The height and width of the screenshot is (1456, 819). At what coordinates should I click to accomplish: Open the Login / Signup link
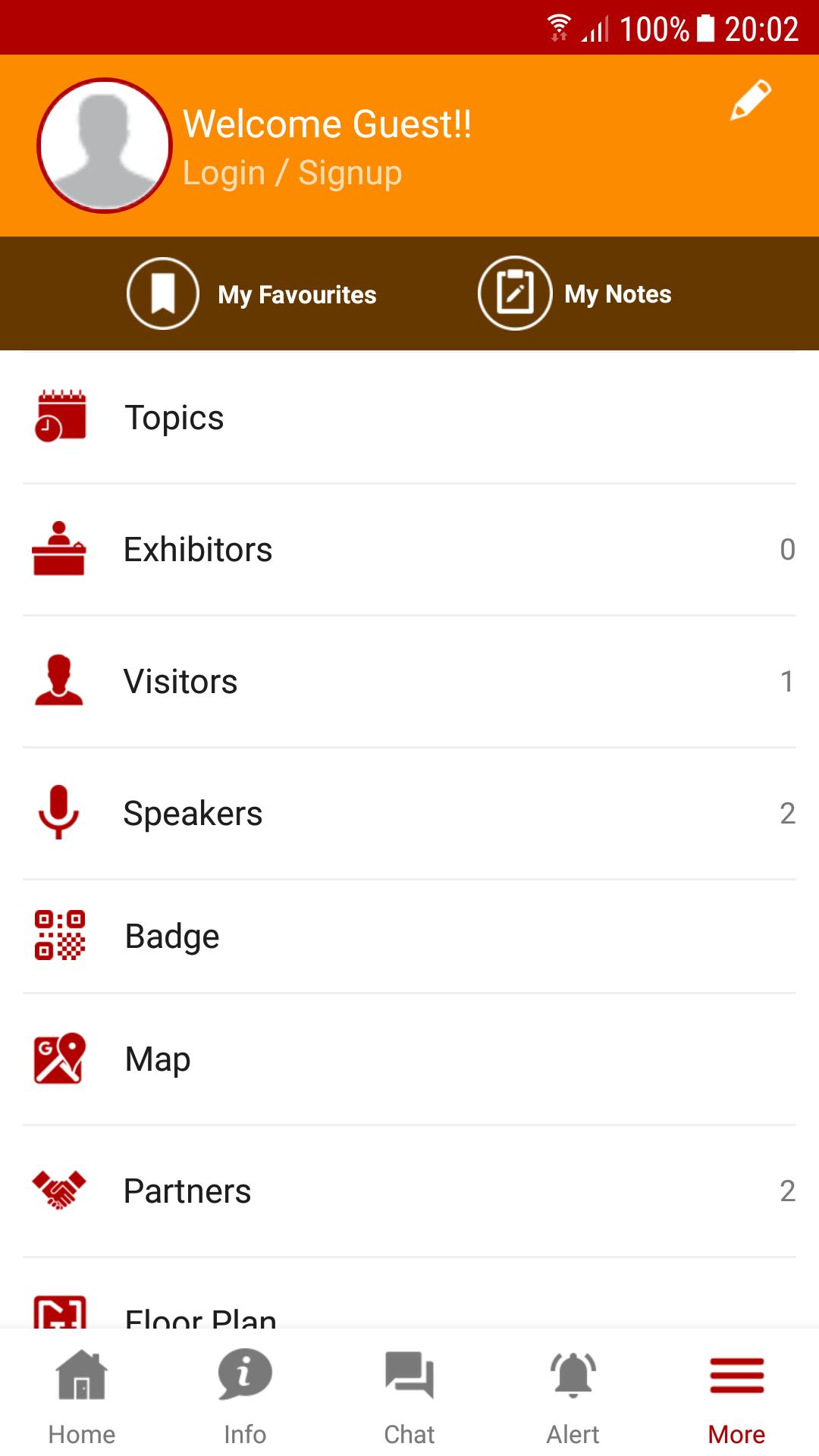(x=292, y=173)
